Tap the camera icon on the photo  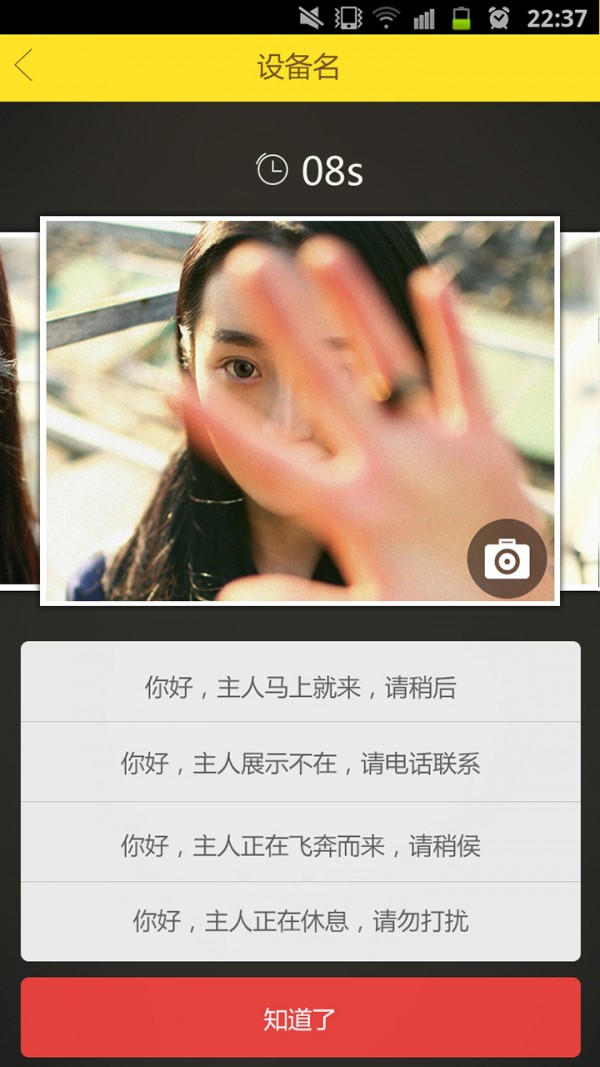coord(506,558)
